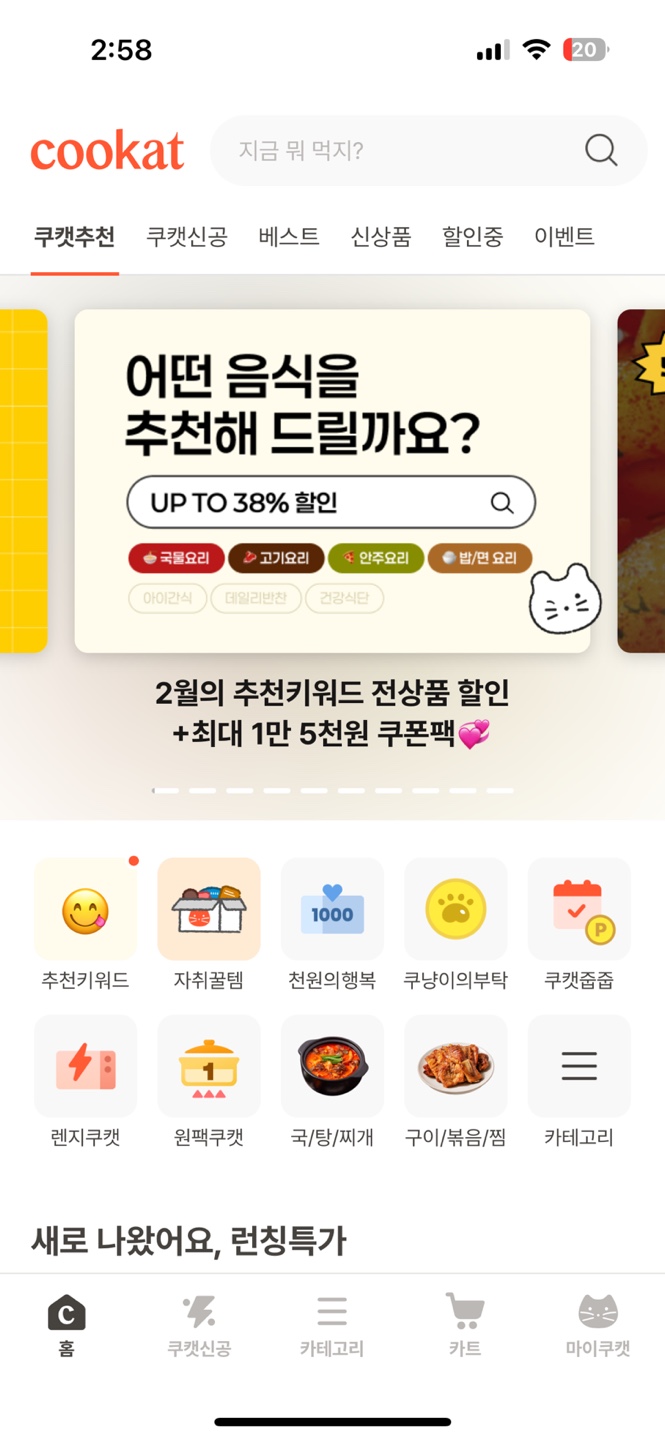Switch to the 이벤트 top tab
This screenshot has width=665, height=1440.
point(564,237)
